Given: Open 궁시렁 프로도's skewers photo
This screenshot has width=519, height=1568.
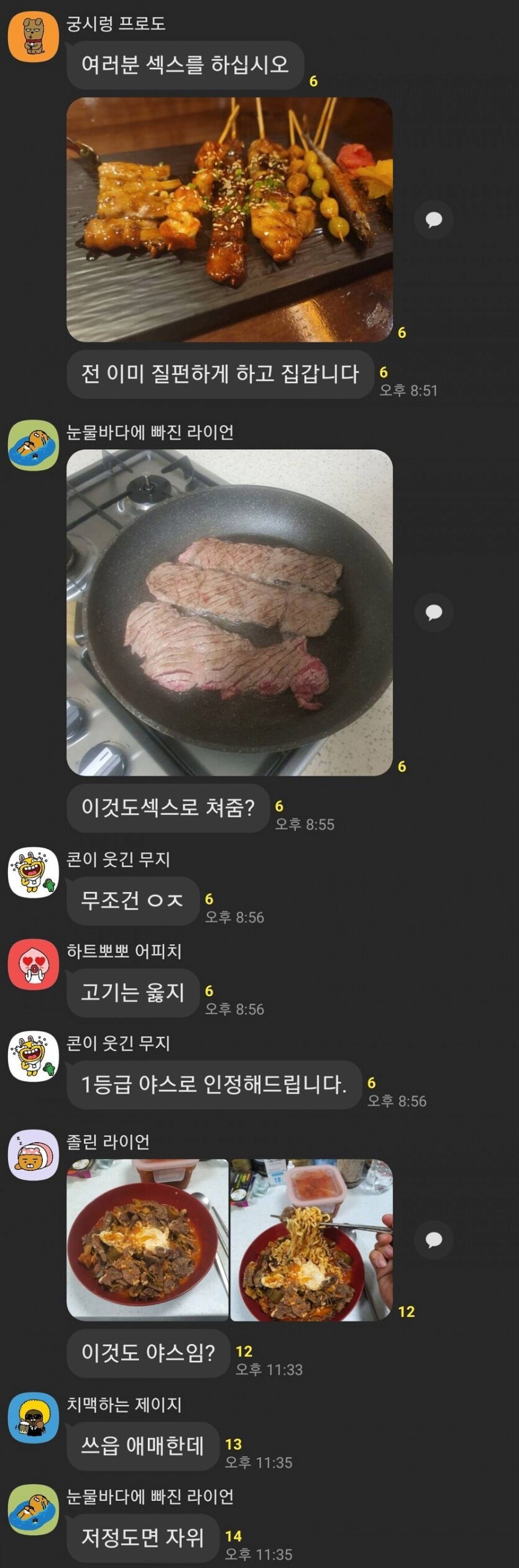Looking at the screenshot, I should pos(229,219).
